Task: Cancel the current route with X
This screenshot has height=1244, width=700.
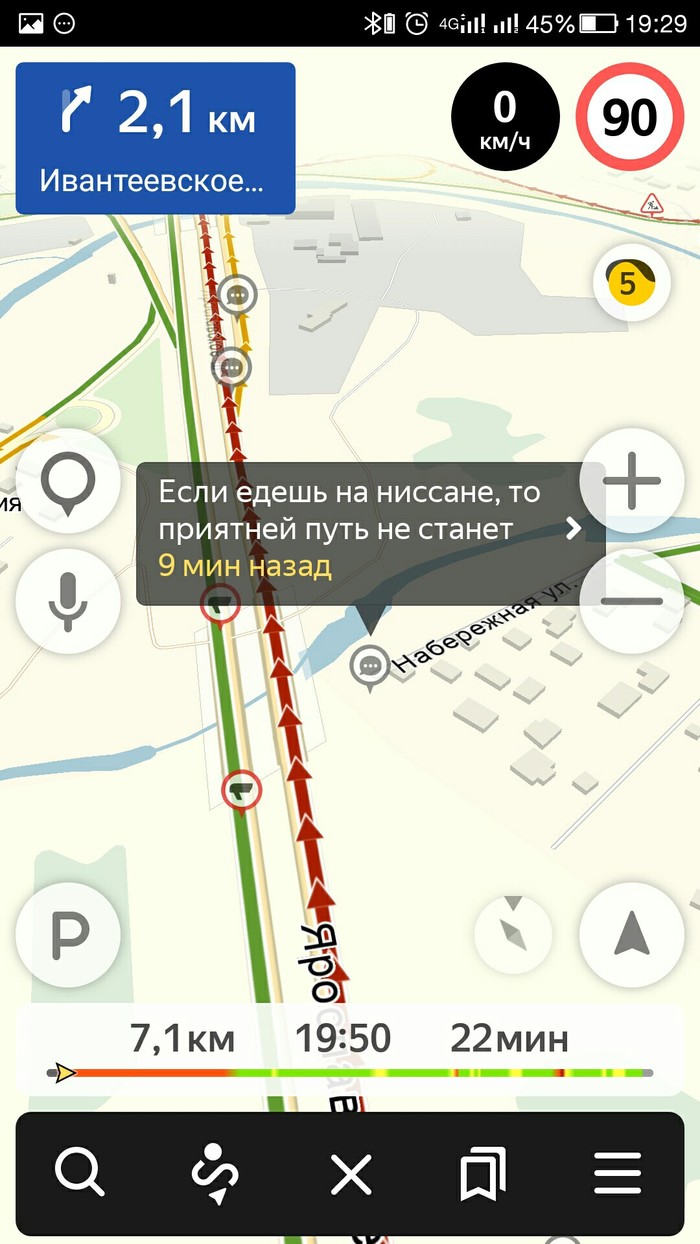Action: [351, 1173]
